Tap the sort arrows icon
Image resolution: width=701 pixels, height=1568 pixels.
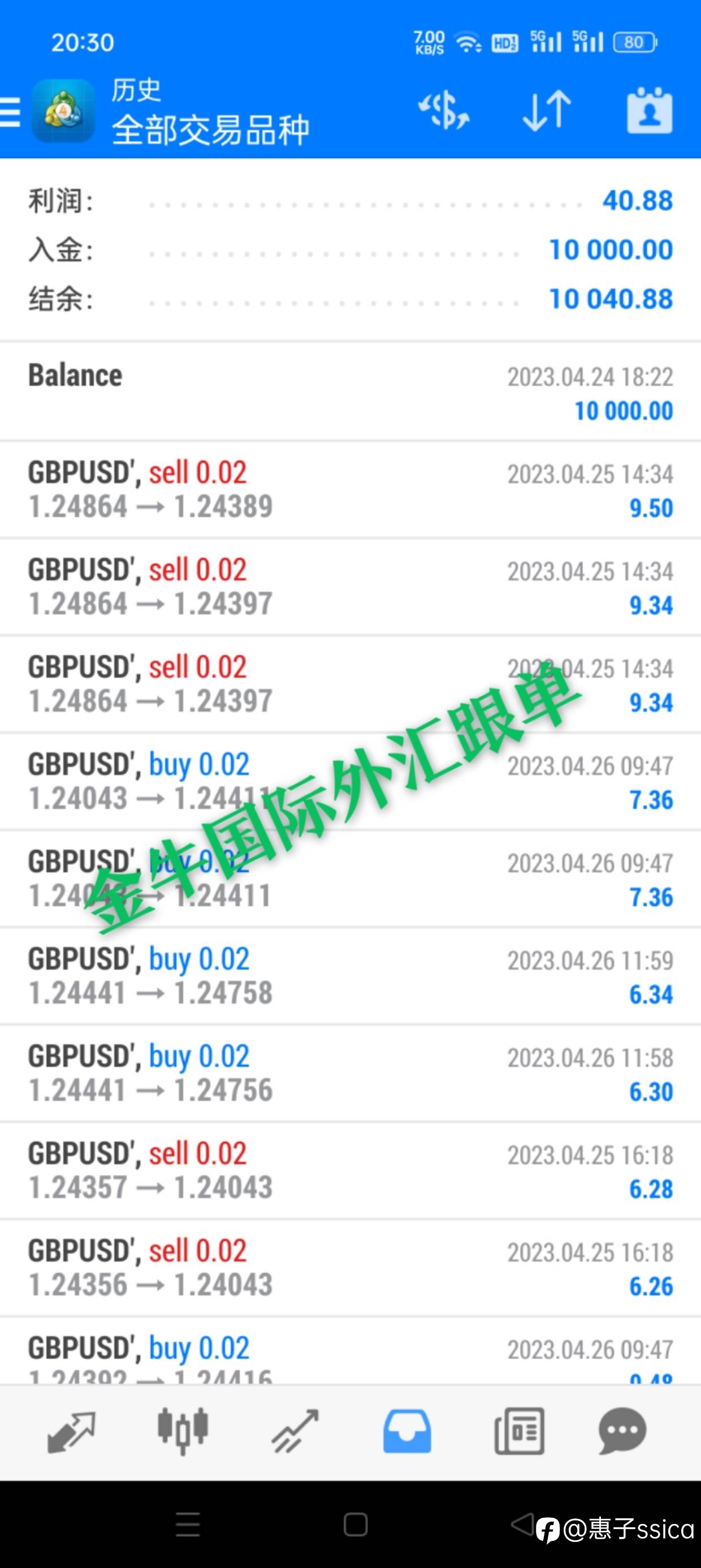pyautogui.click(x=547, y=110)
